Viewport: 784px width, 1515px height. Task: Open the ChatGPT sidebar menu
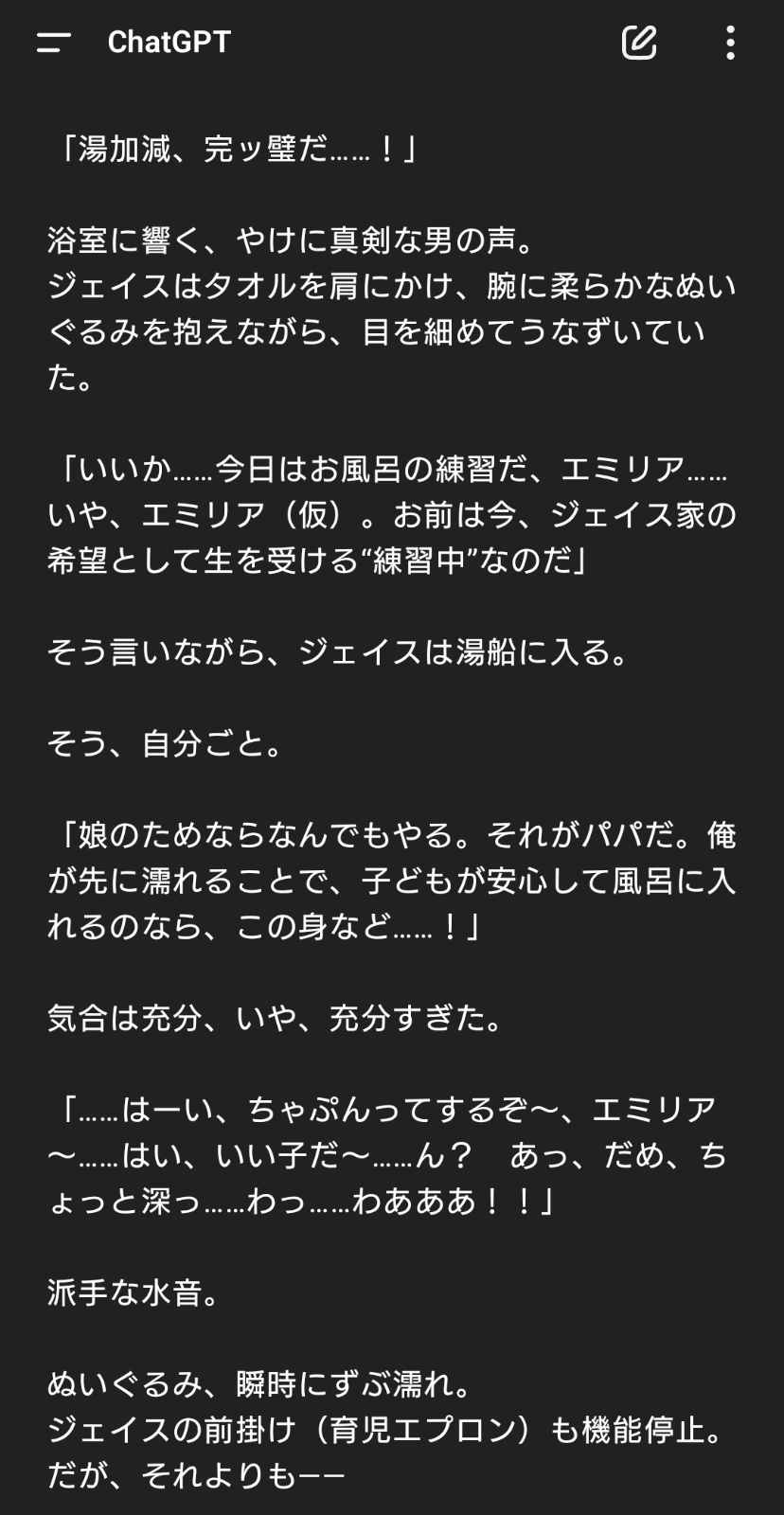click(x=53, y=43)
